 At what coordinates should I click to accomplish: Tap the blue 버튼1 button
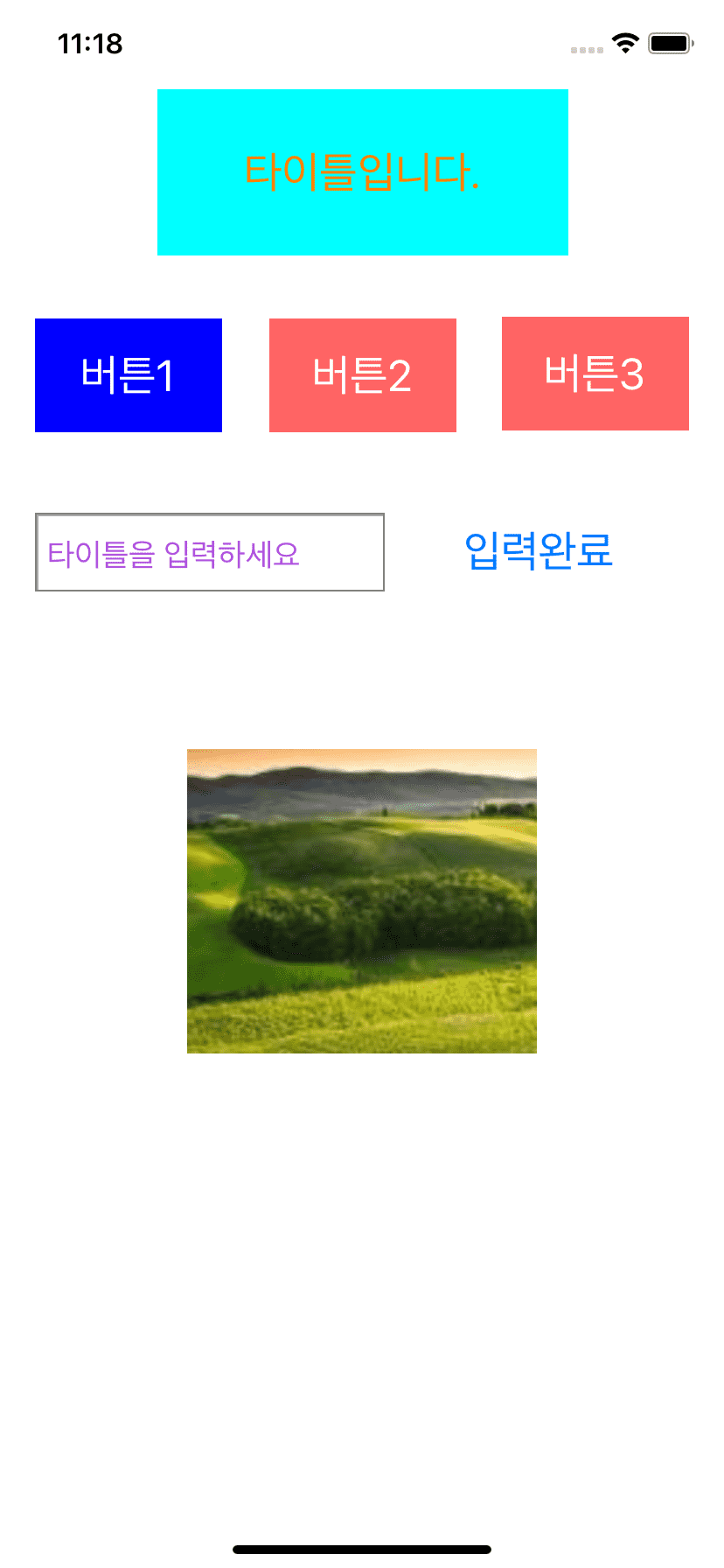point(129,375)
